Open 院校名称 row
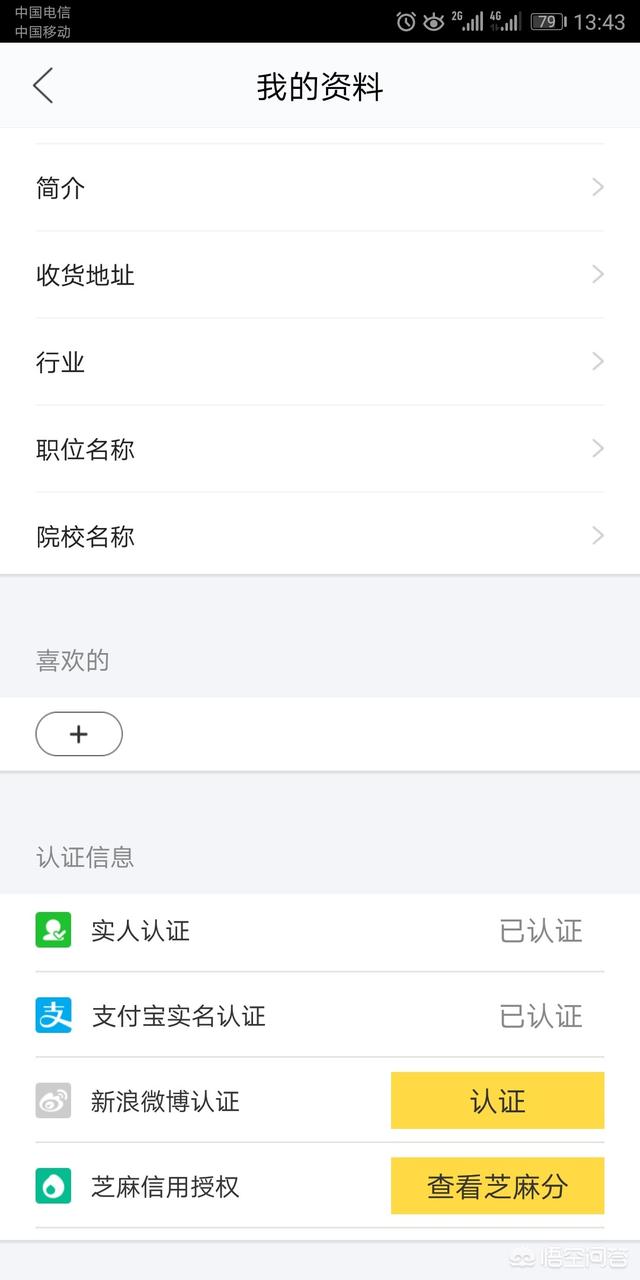The image size is (640, 1280). 320,536
